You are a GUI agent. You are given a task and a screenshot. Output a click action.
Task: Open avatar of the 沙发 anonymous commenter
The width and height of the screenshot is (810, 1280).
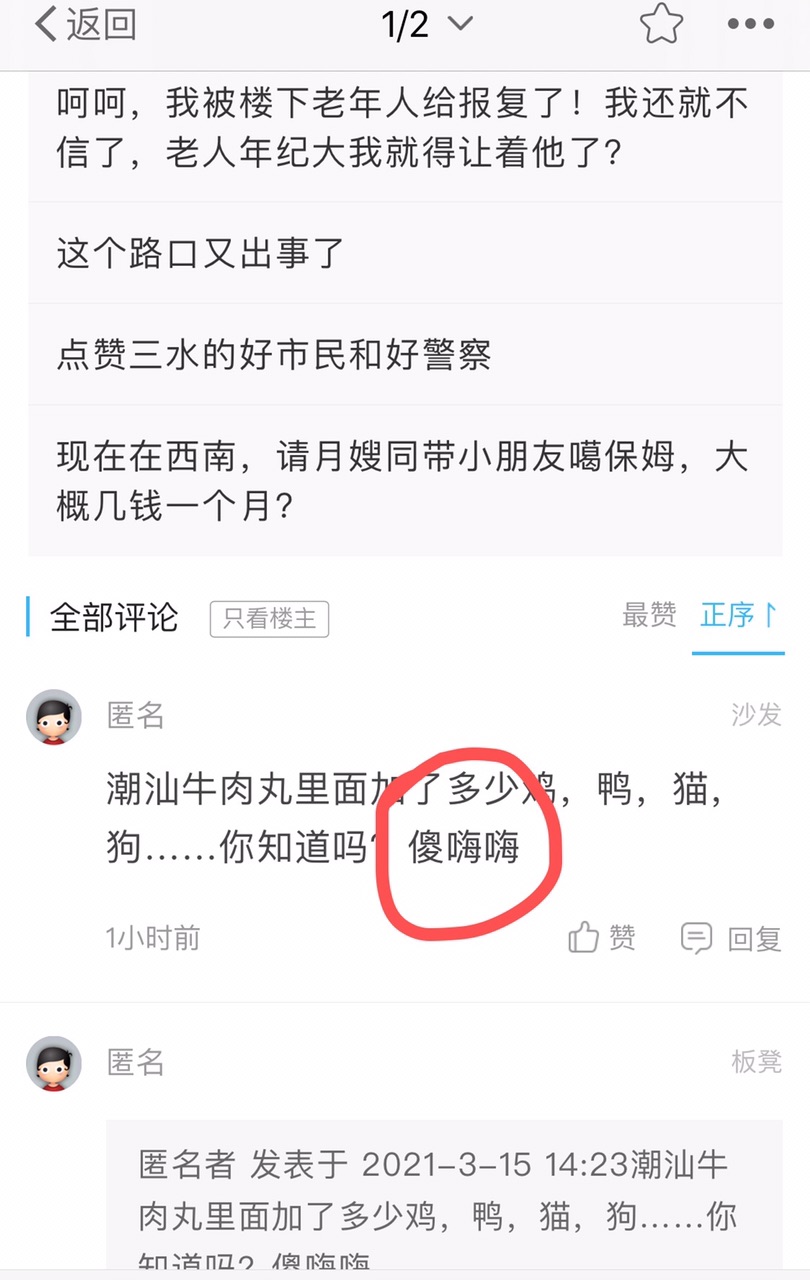click(54, 717)
